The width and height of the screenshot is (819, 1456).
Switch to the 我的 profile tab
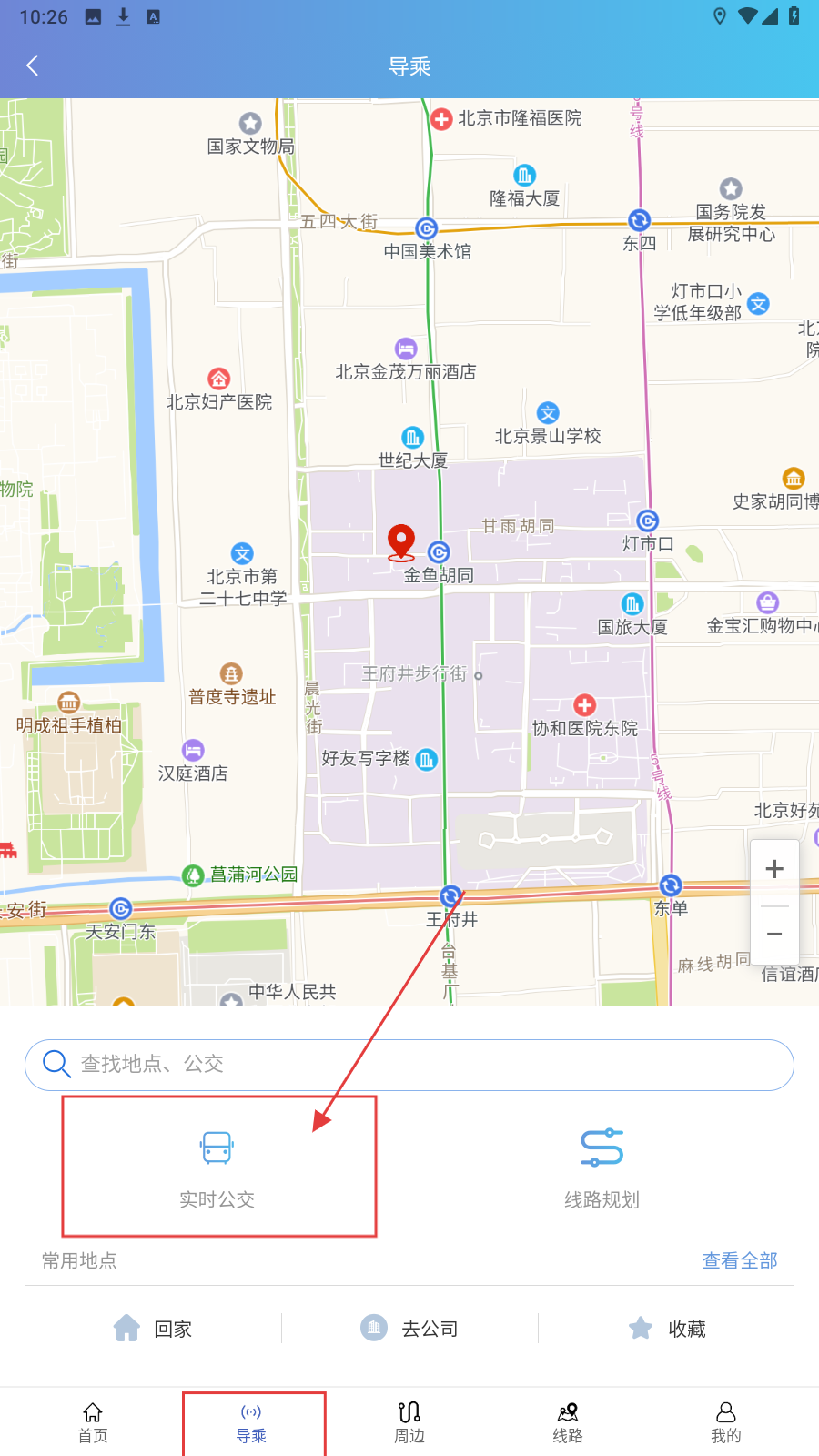pos(725,1422)
